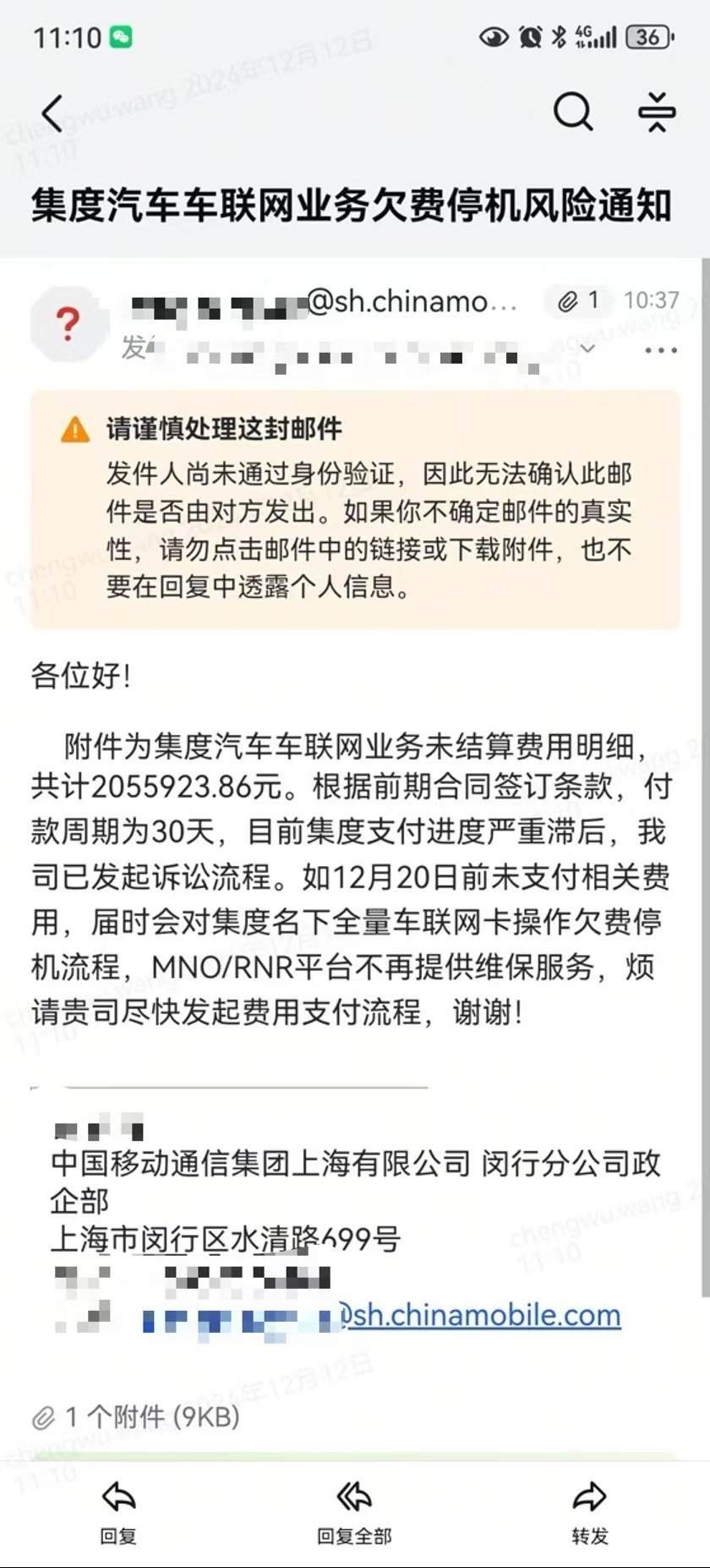Open the sender's question-mark avatar

point(69,324)
